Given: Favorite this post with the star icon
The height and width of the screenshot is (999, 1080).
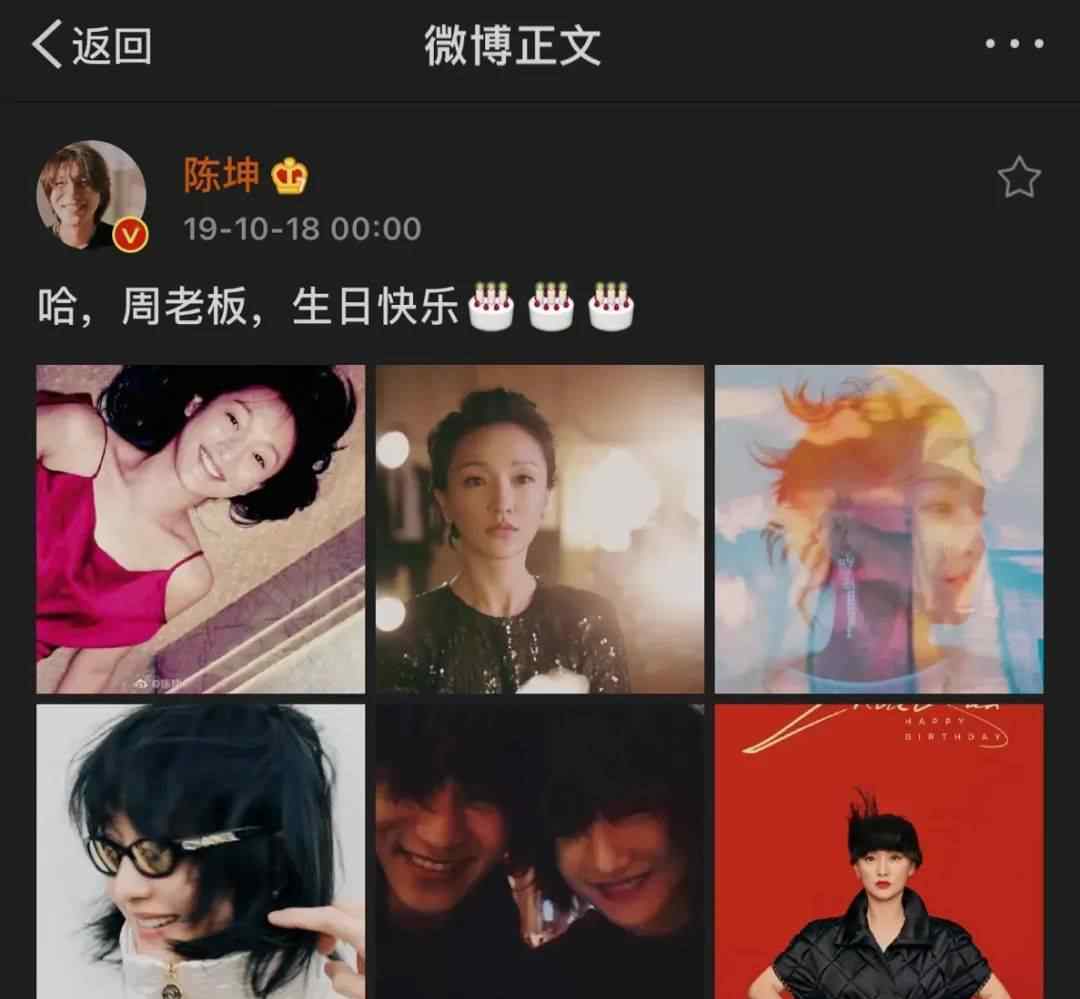Looking at the screenshot, I should click(x=1018, y=178).
